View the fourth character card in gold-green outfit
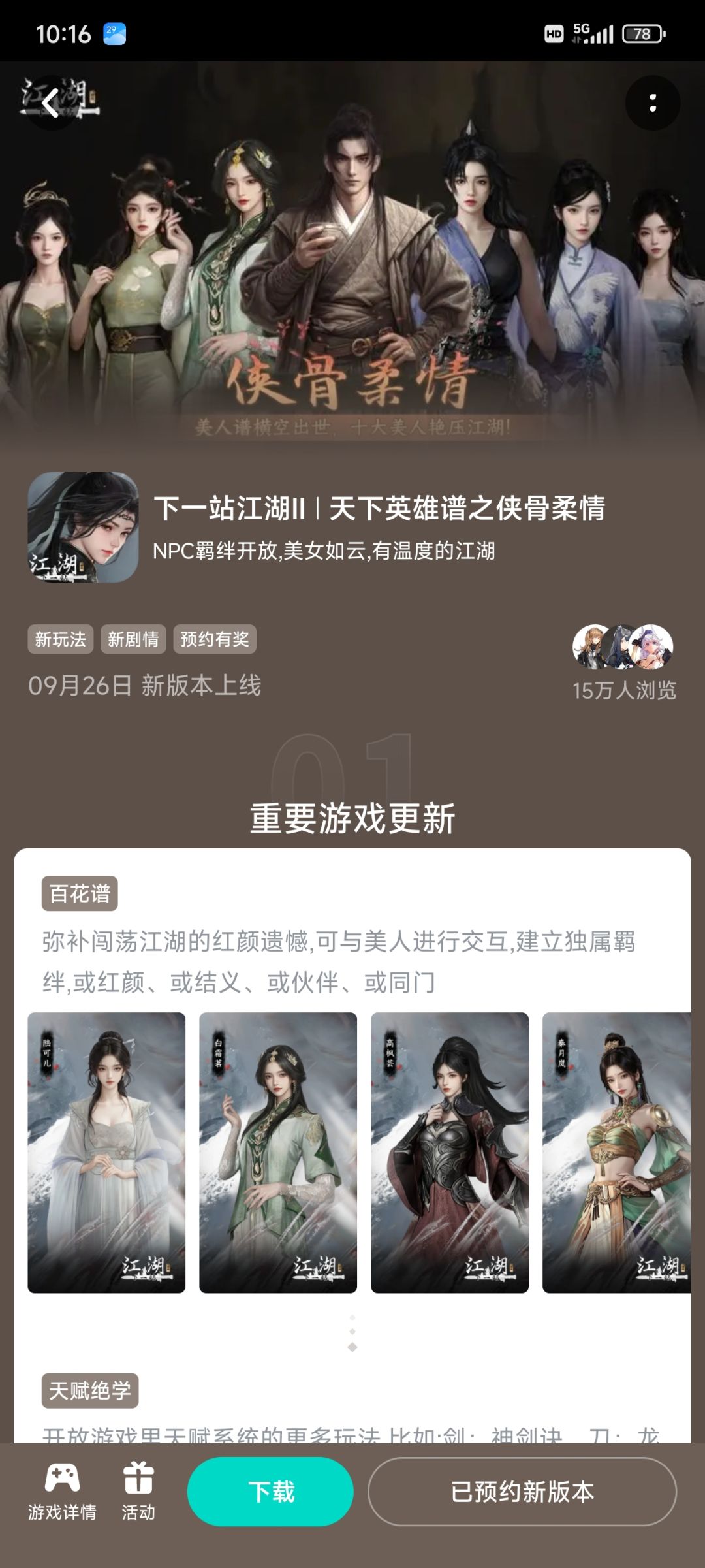This screenshot has height=1568, width=705. 617,1153
